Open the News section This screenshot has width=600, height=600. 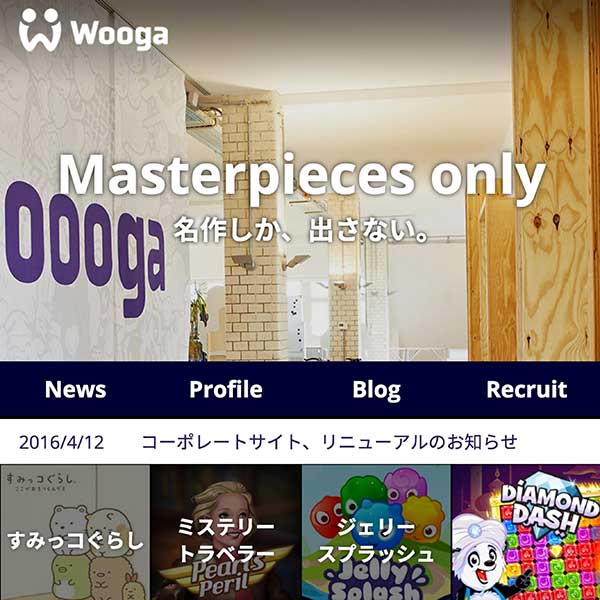(x=75, y=390)
